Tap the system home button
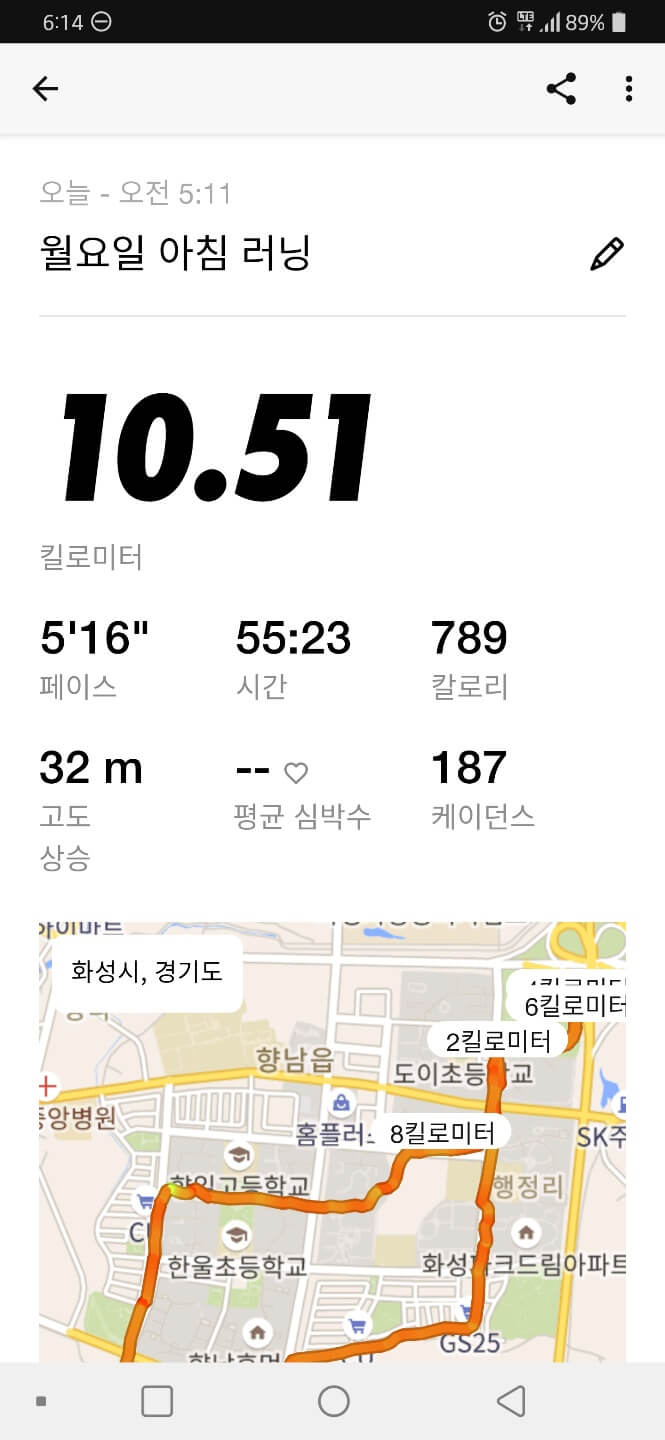Image resolution: width=665 pixels, height=1440 pixels. [x=333, y=1401]
